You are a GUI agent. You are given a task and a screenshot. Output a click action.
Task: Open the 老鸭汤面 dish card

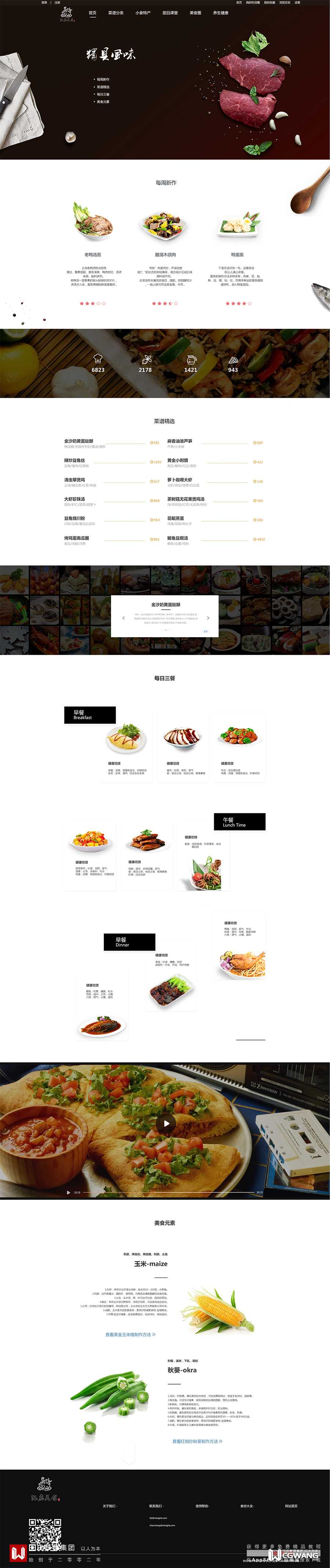92,255
